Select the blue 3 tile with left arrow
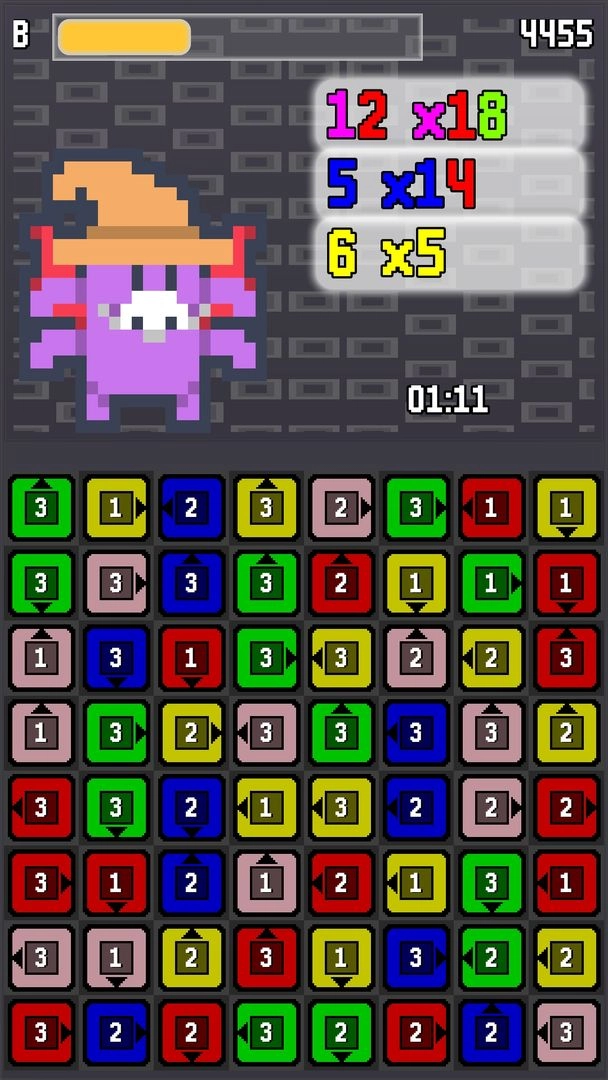Viewport: 608px width, 1080px height. point(416,734)
